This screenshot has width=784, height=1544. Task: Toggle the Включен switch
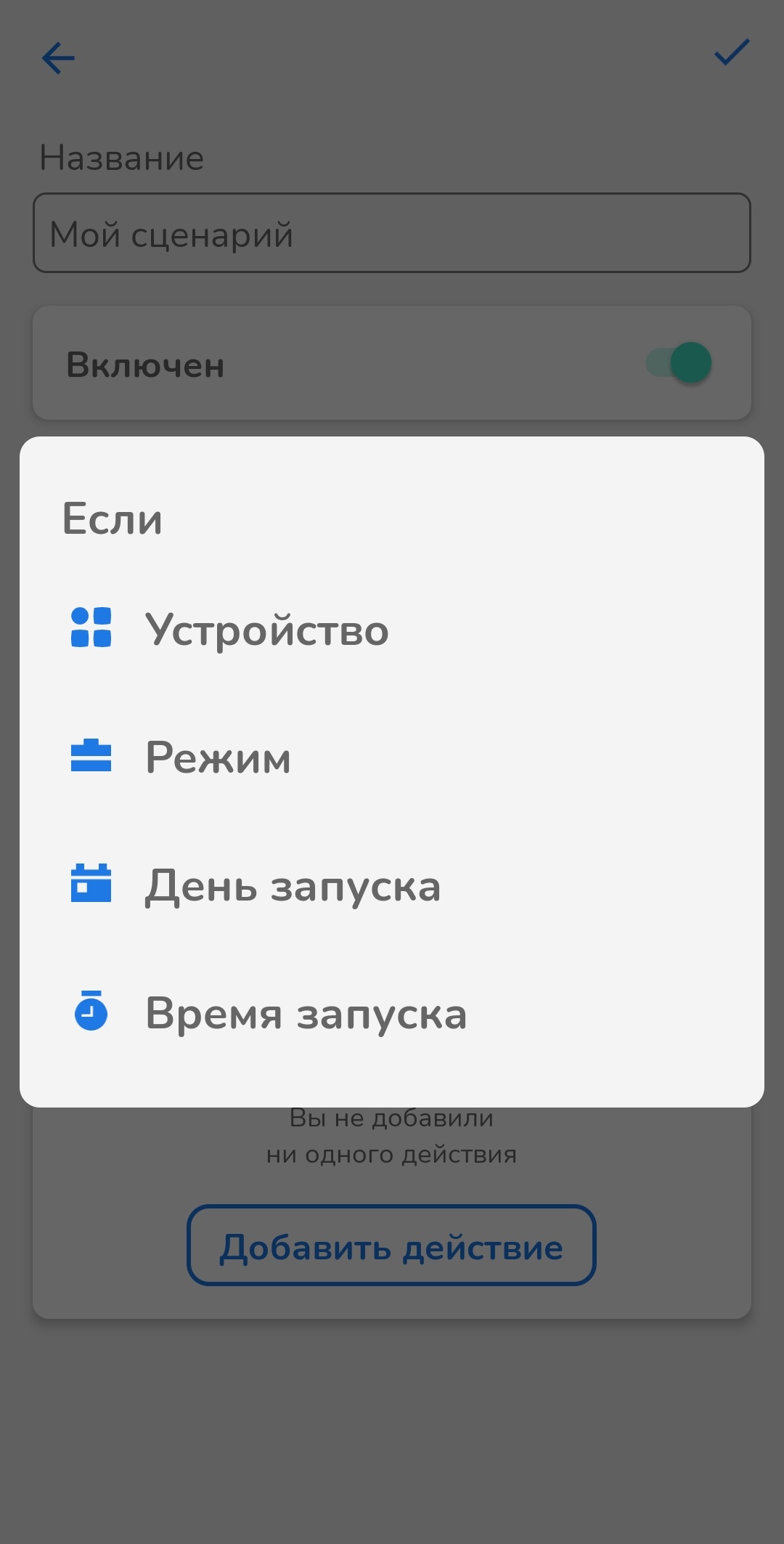[x=679, y=363]
